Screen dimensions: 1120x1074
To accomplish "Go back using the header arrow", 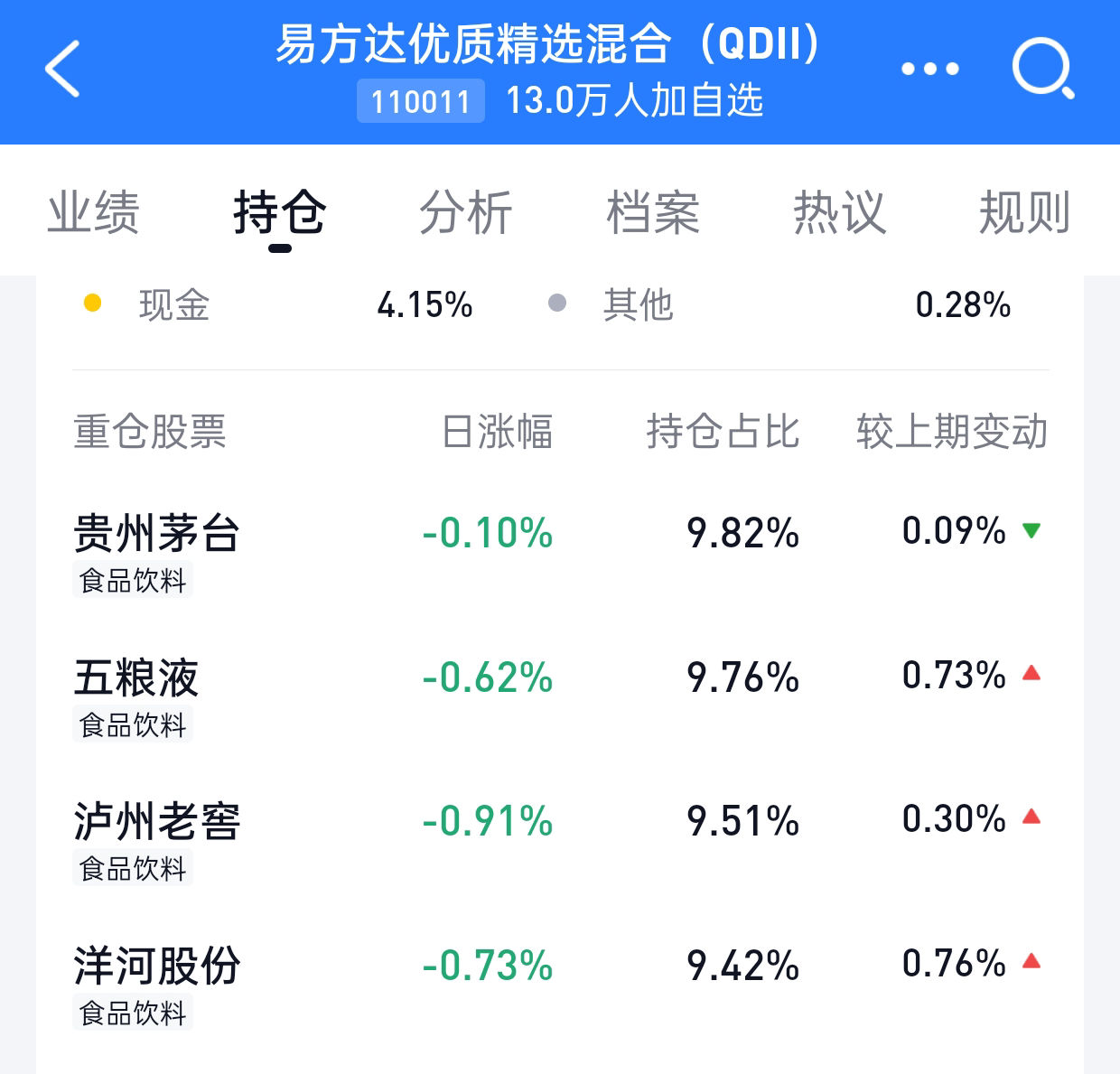I will (62, 69).
